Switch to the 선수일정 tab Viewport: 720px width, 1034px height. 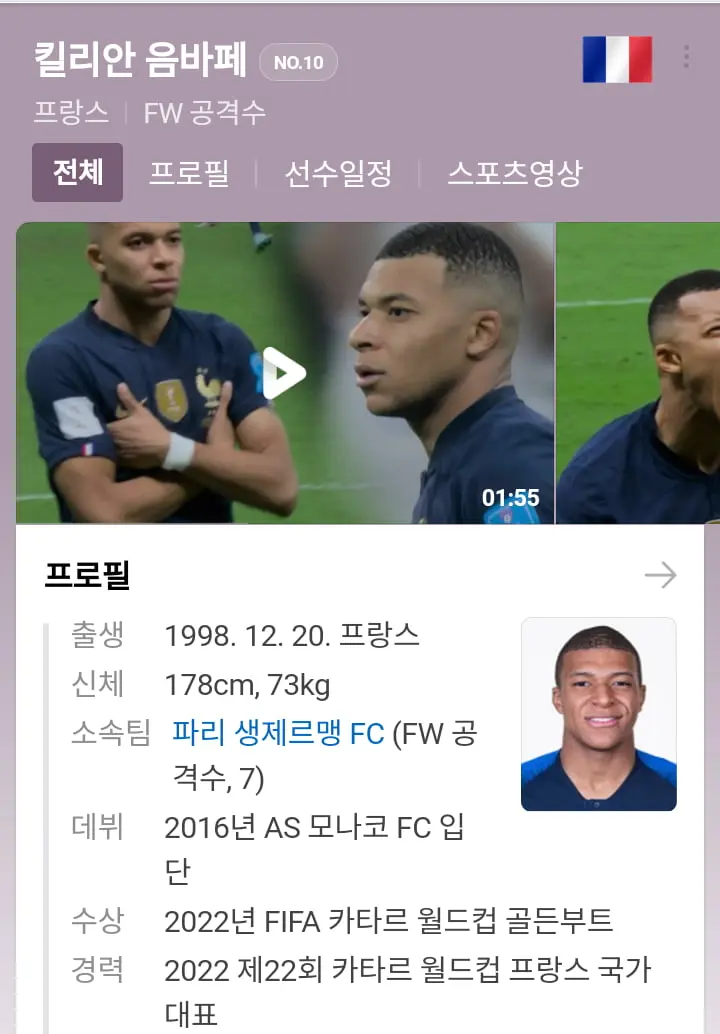click(x=338, y=173)
